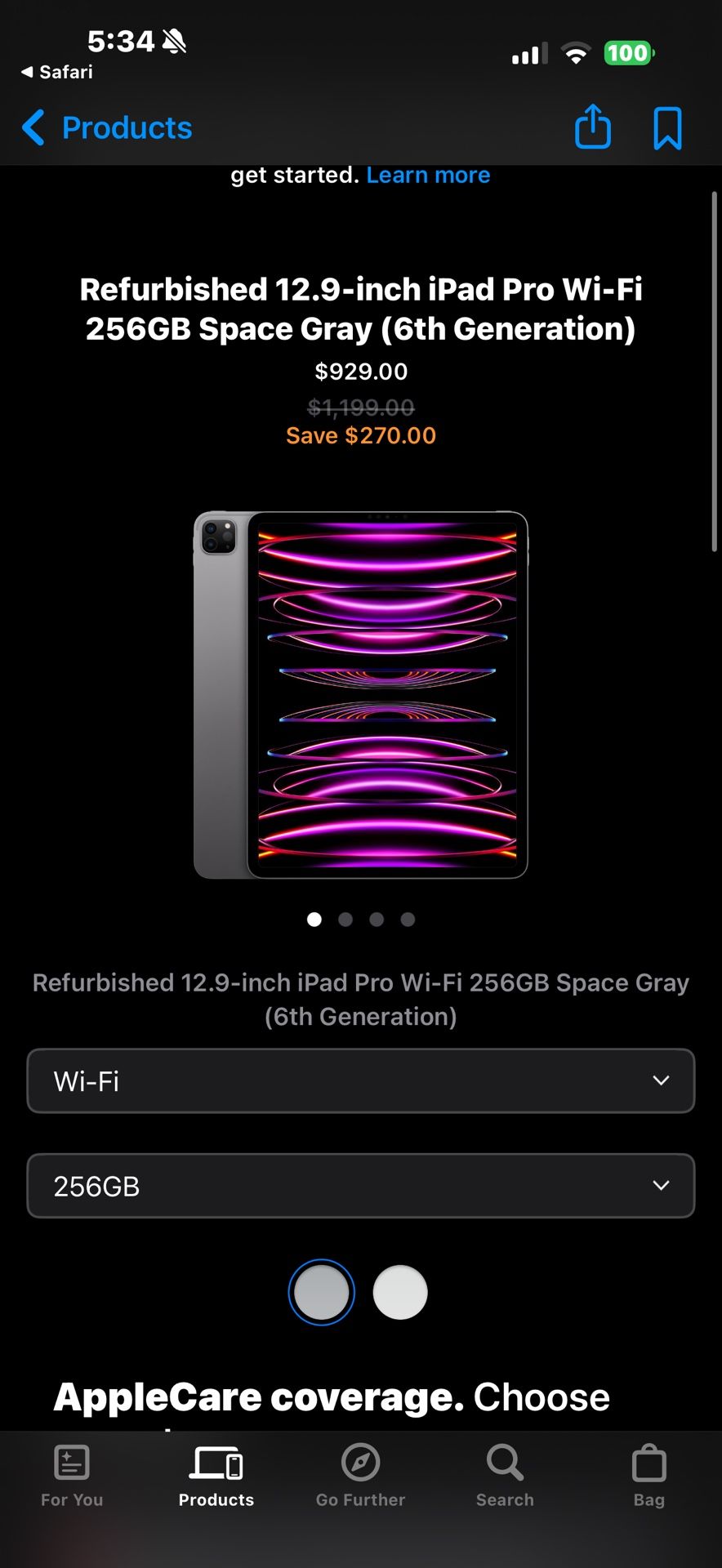The image size is (722, 1568).
Task: Tap the first carousel page dot
Action: (314, 919)
